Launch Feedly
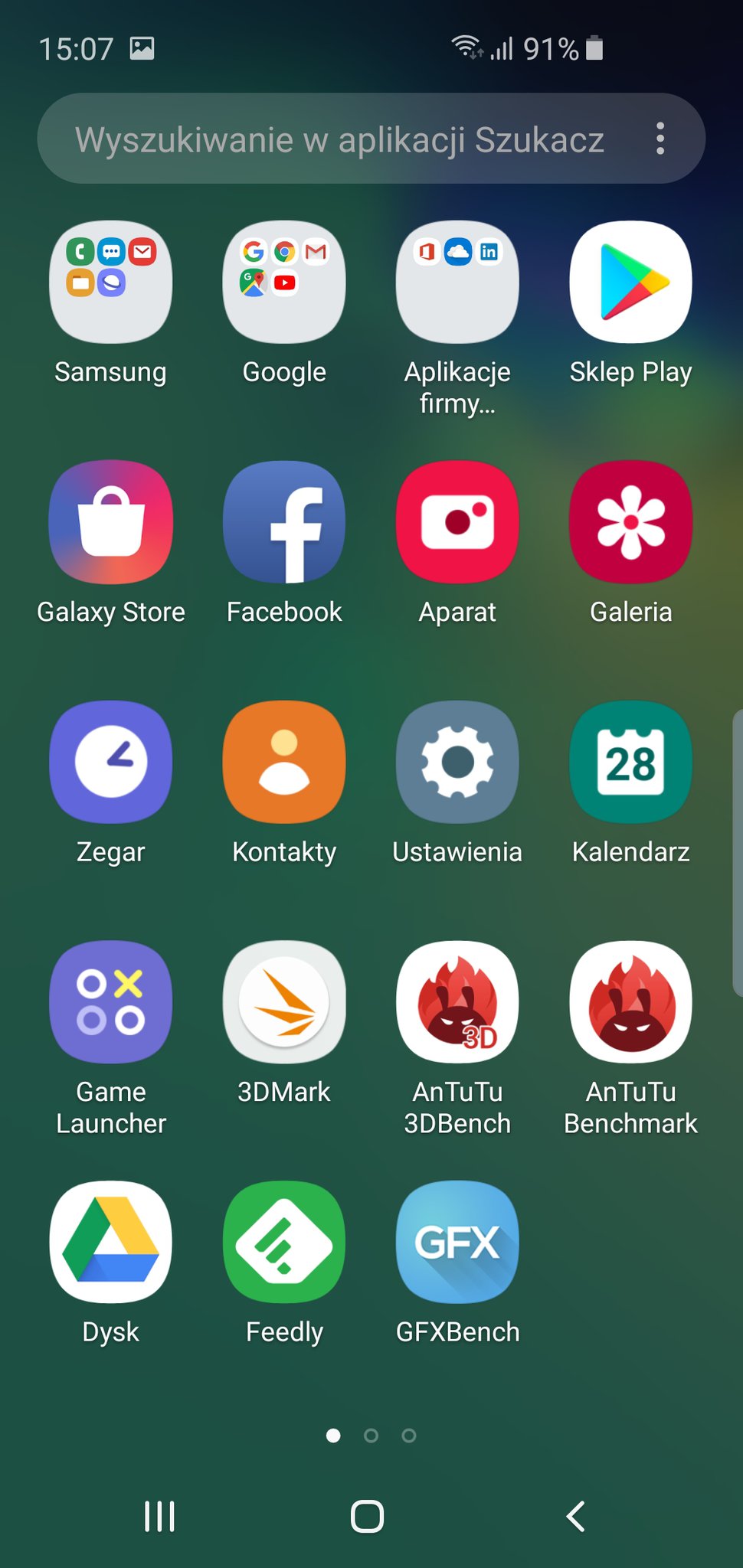This screenshot has width=743, height=1568. click(x=284, y=1242)
